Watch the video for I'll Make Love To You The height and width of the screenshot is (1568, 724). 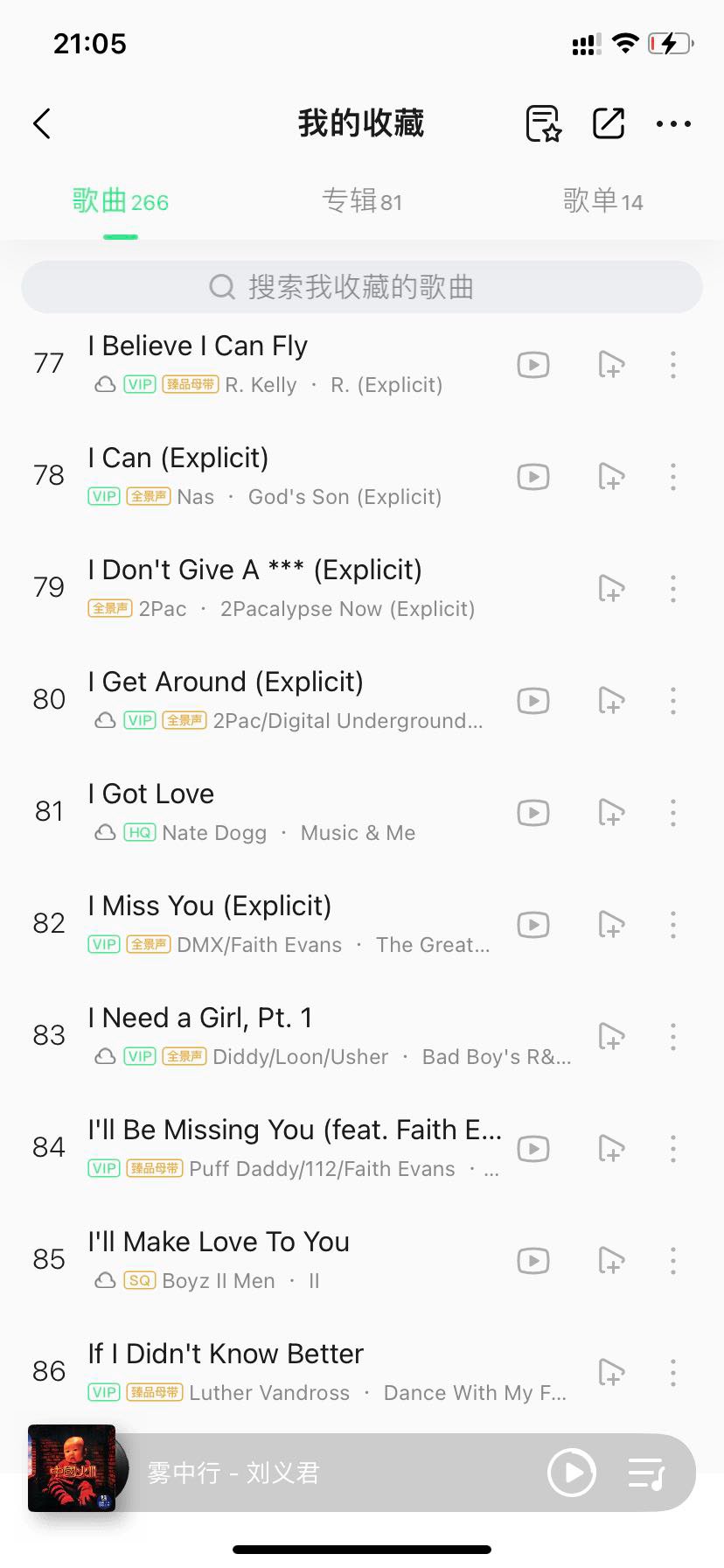533,1261
